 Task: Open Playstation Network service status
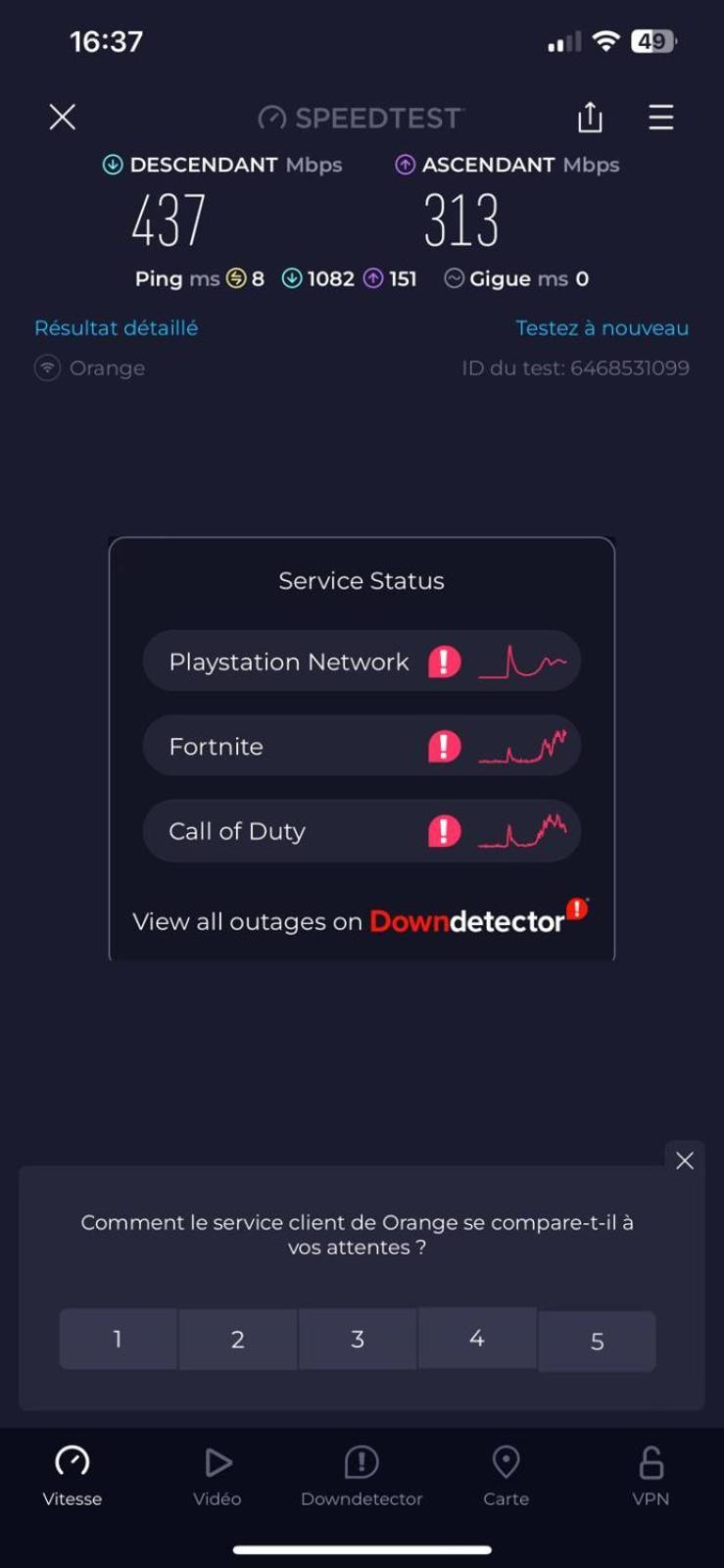point(362,661)
